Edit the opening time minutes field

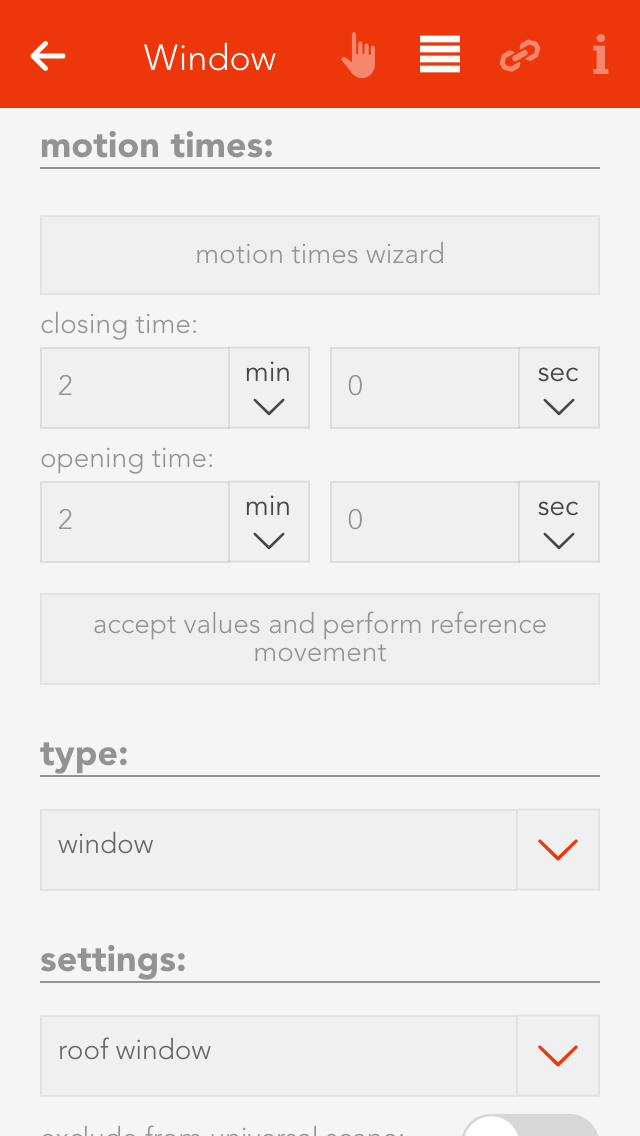click(x=135, y=521)
